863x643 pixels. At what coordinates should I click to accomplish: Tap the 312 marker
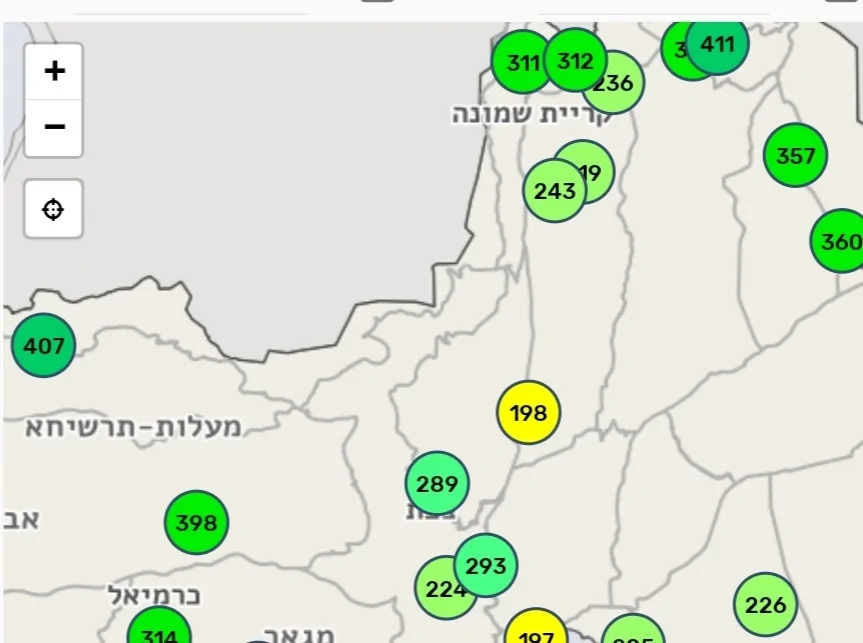coord(576,60)
